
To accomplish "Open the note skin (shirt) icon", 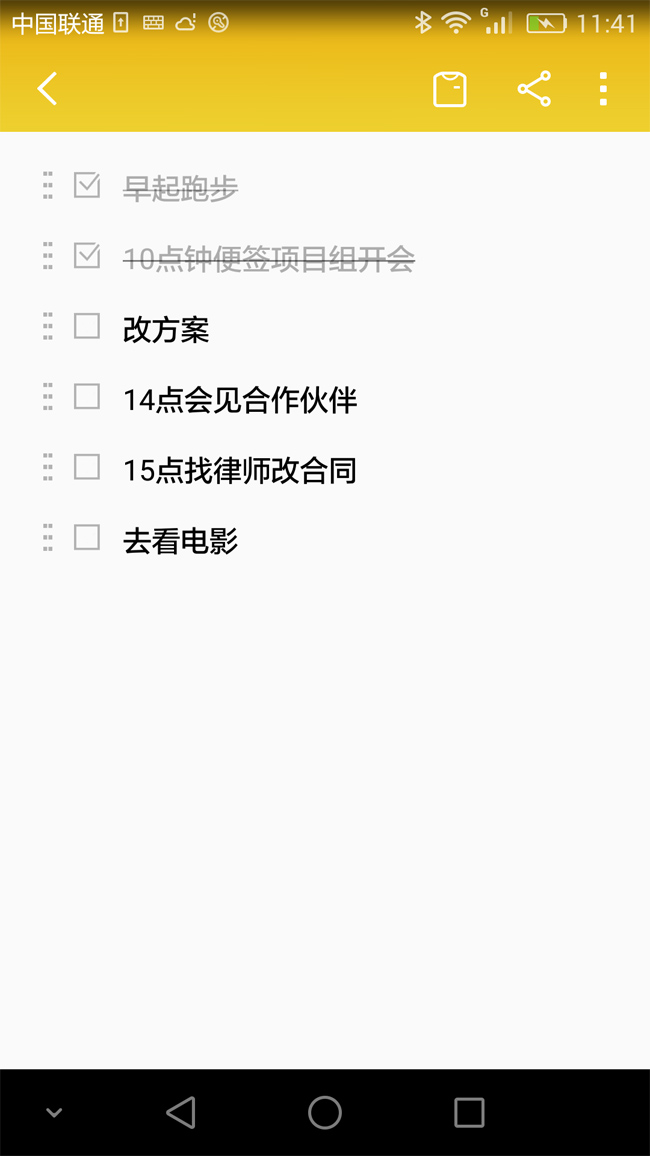I will click(450, 89).
